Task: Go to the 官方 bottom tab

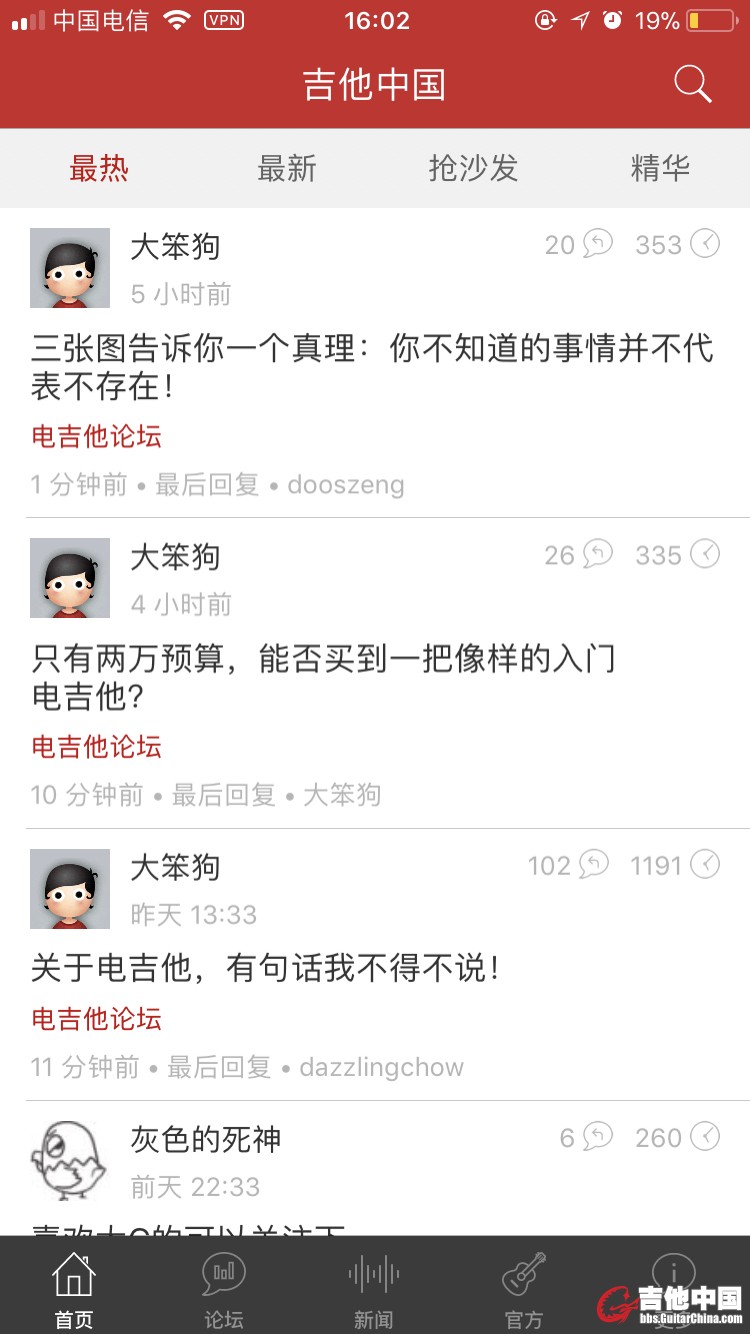Action: (523, 1289)
